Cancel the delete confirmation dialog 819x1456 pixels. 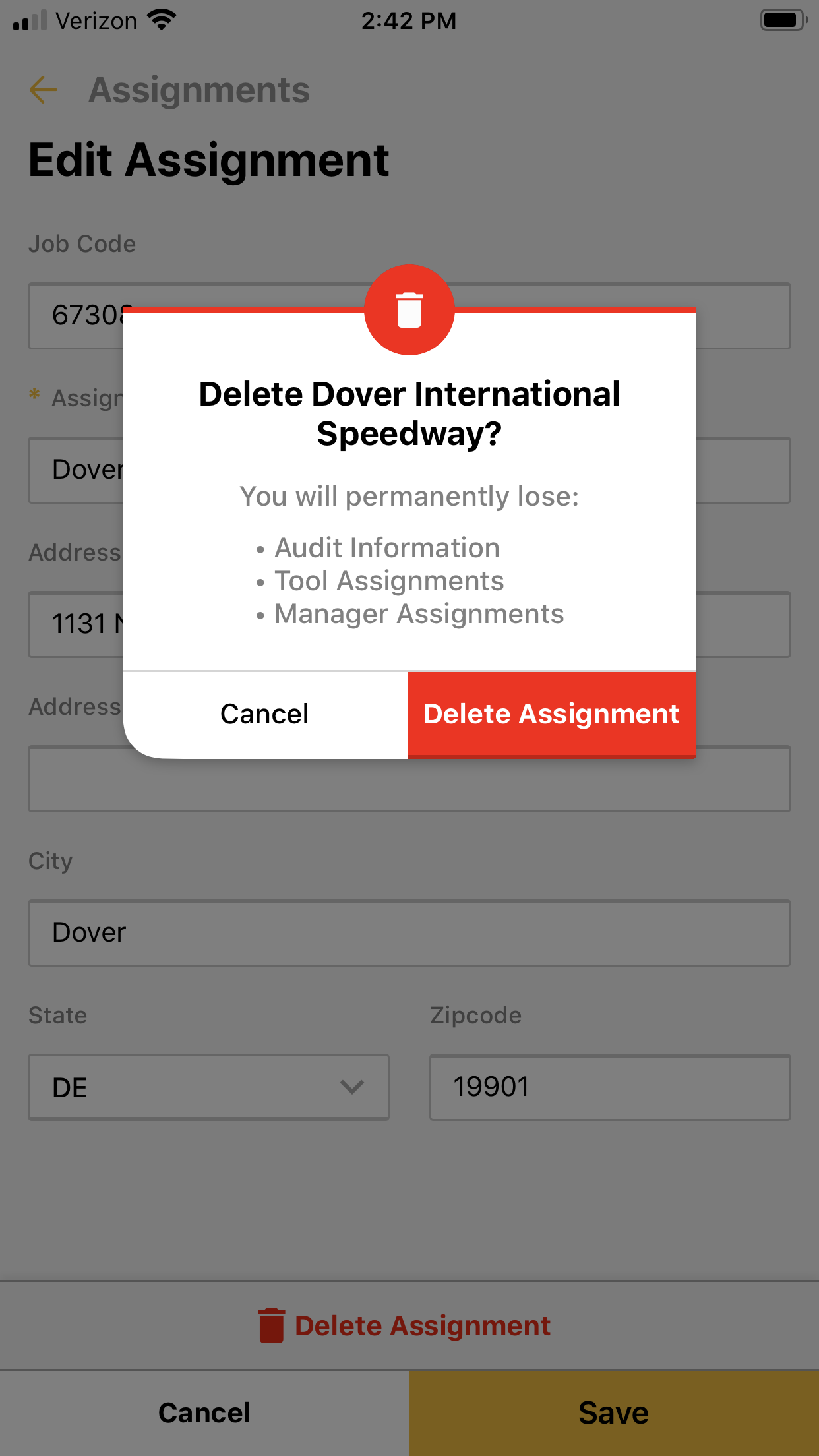(x=264, y=715)
